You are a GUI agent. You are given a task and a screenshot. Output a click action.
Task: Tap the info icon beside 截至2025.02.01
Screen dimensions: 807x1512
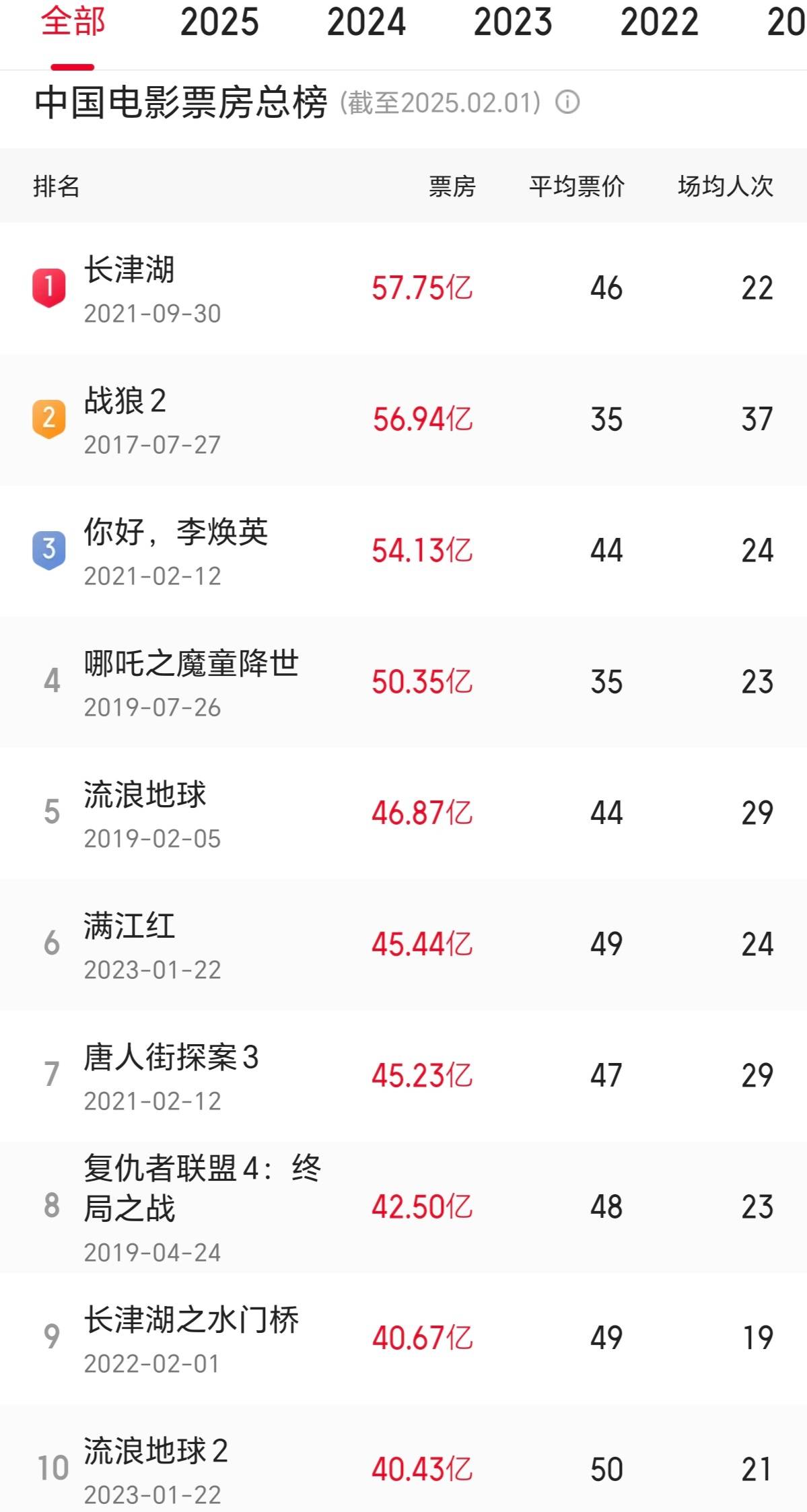[567, 102]
